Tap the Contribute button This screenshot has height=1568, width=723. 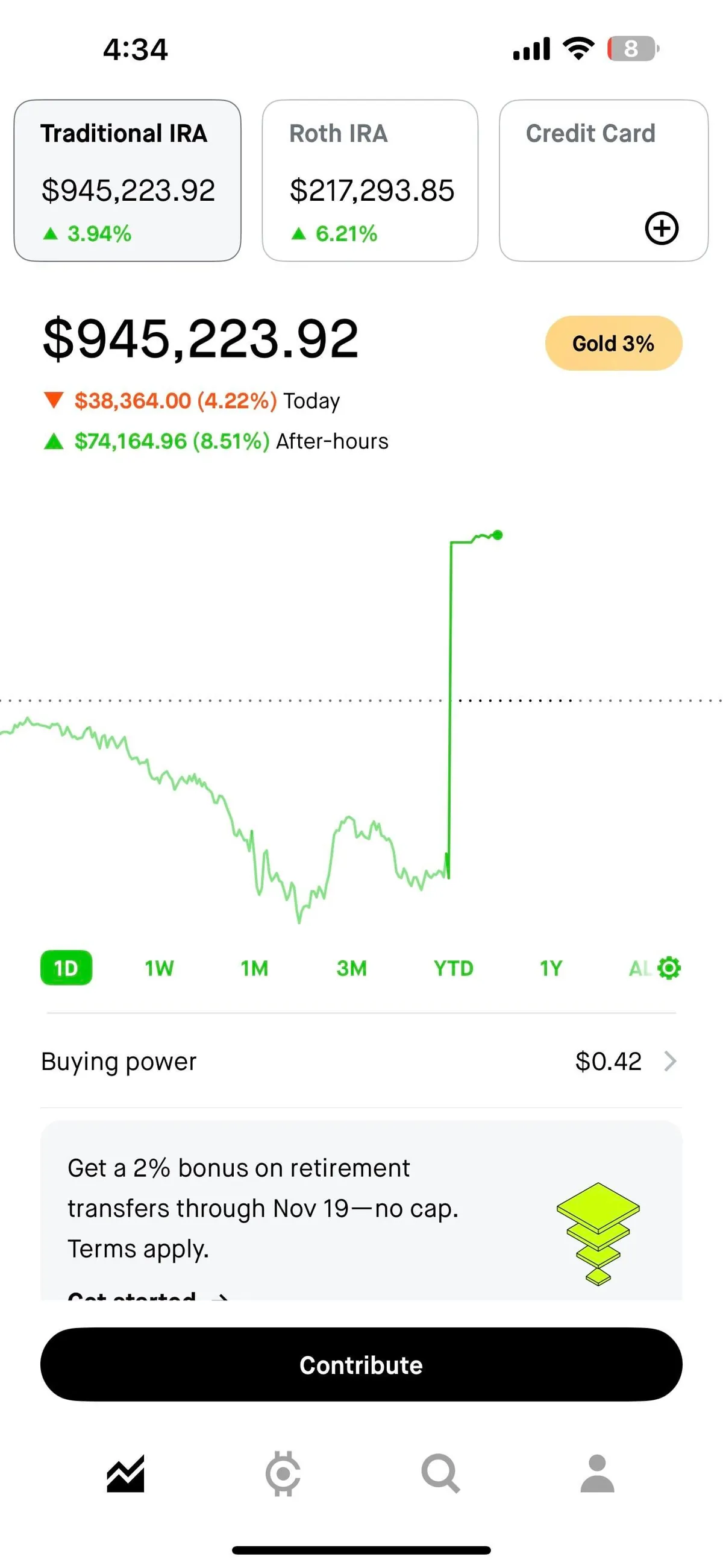point(361,1365)
